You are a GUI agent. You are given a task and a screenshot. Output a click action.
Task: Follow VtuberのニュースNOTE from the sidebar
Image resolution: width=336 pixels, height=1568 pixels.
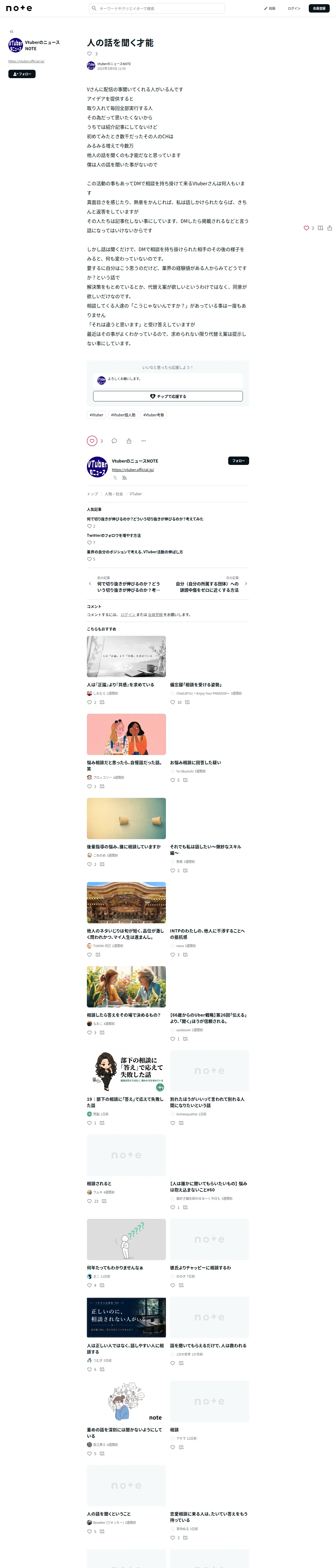click(x=22, y=74)
